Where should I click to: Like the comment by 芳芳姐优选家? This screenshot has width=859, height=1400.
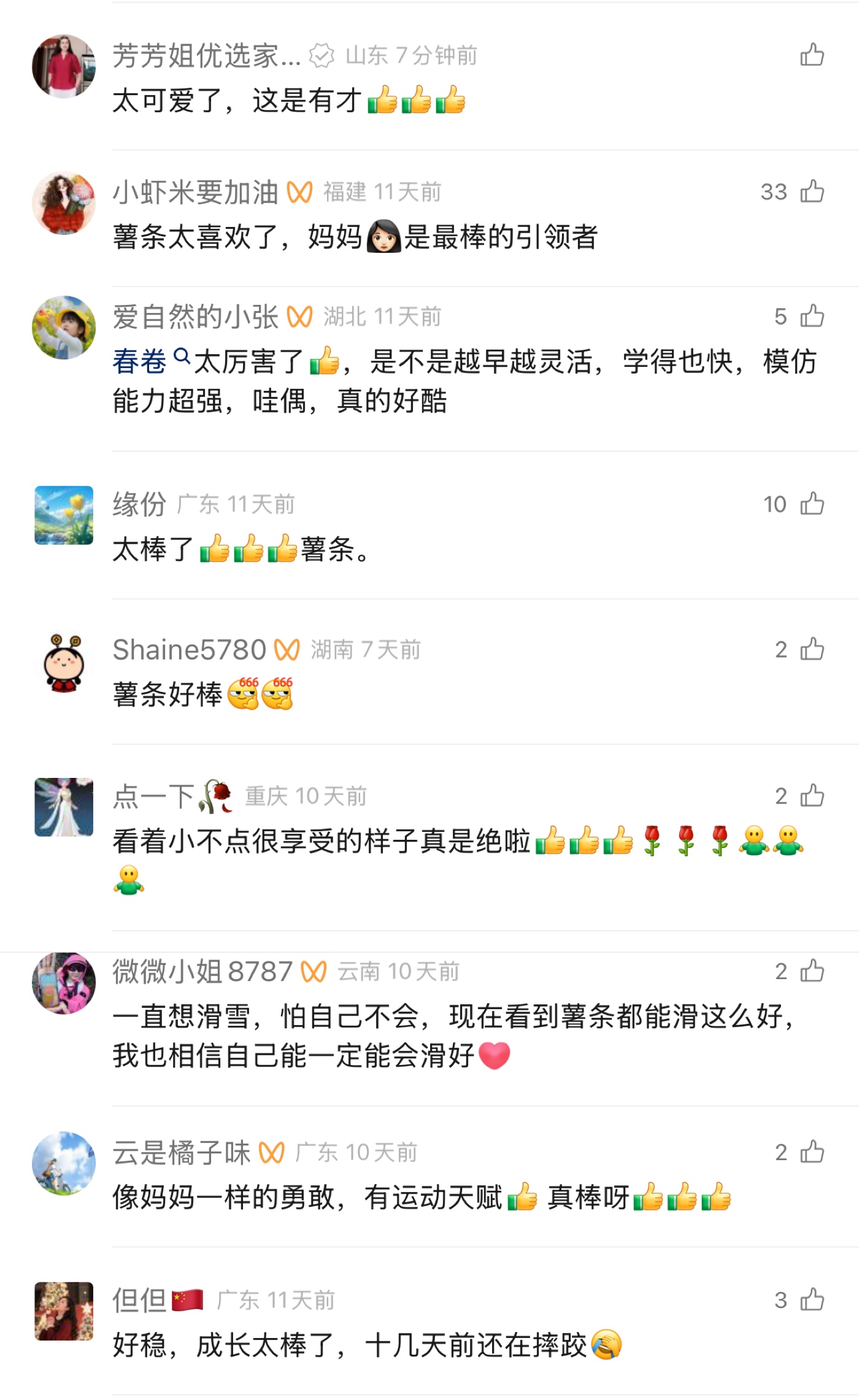pos(812,55)
